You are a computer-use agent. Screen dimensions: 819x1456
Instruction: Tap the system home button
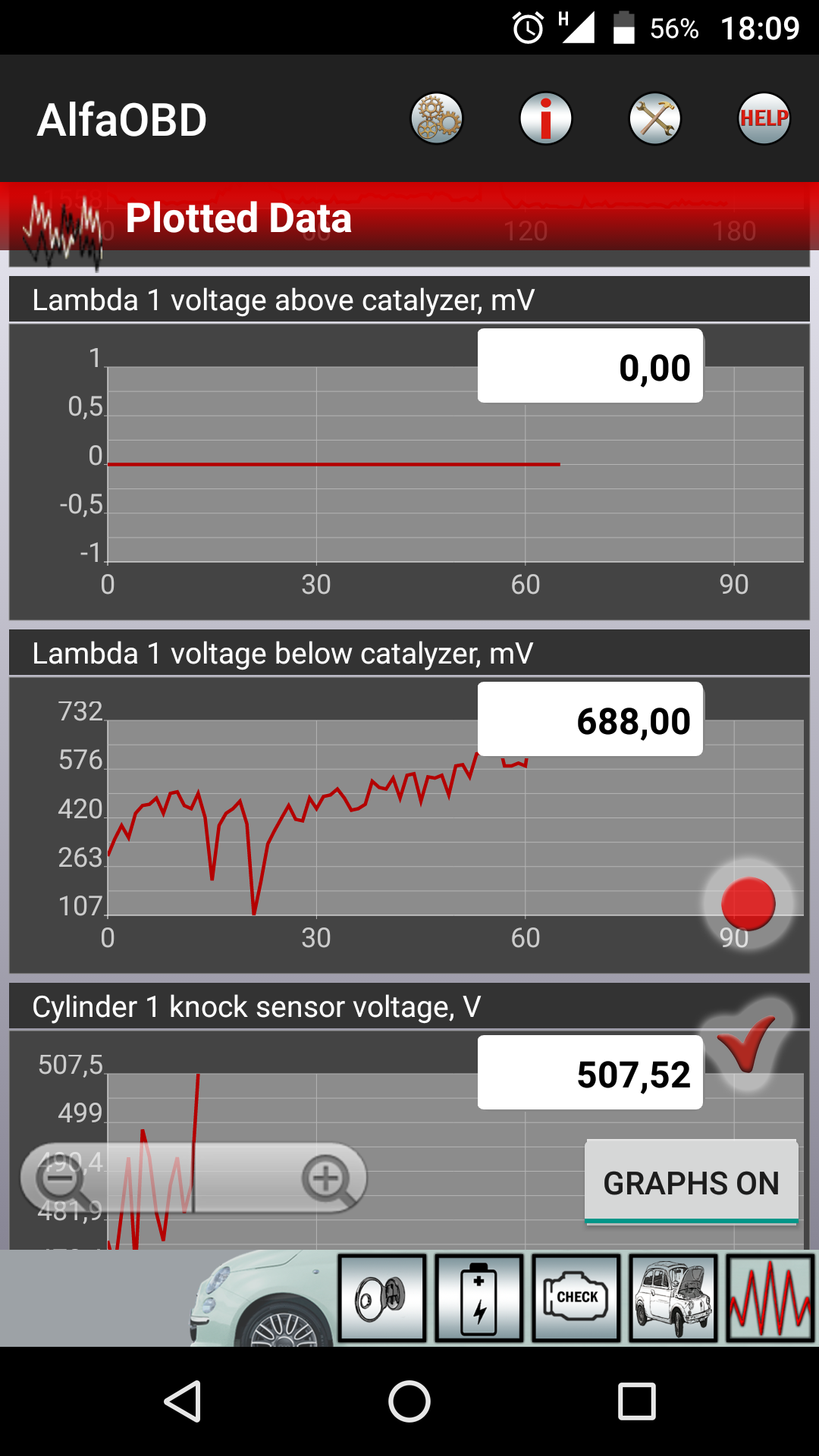pos(409,1401)
